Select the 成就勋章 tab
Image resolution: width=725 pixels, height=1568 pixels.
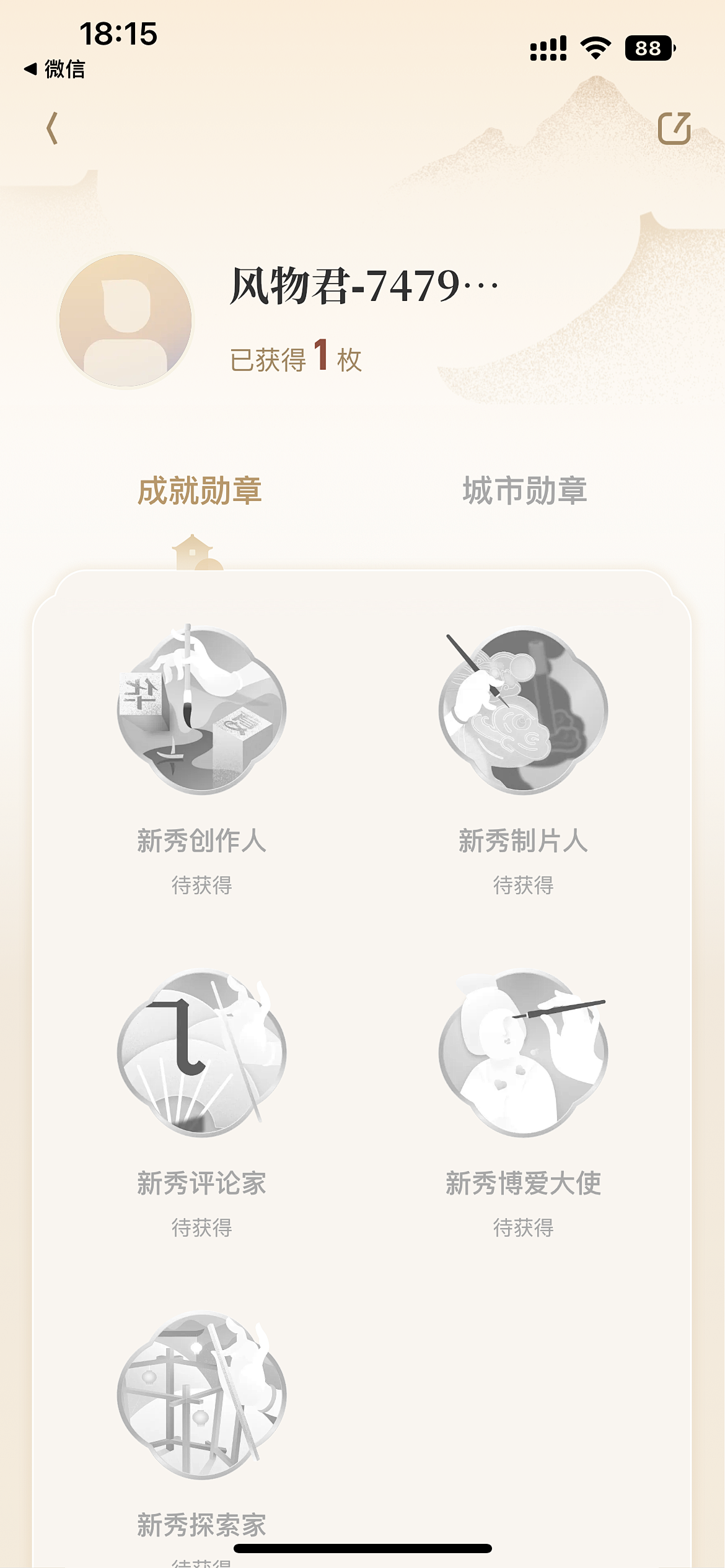[x=200, y=490]
